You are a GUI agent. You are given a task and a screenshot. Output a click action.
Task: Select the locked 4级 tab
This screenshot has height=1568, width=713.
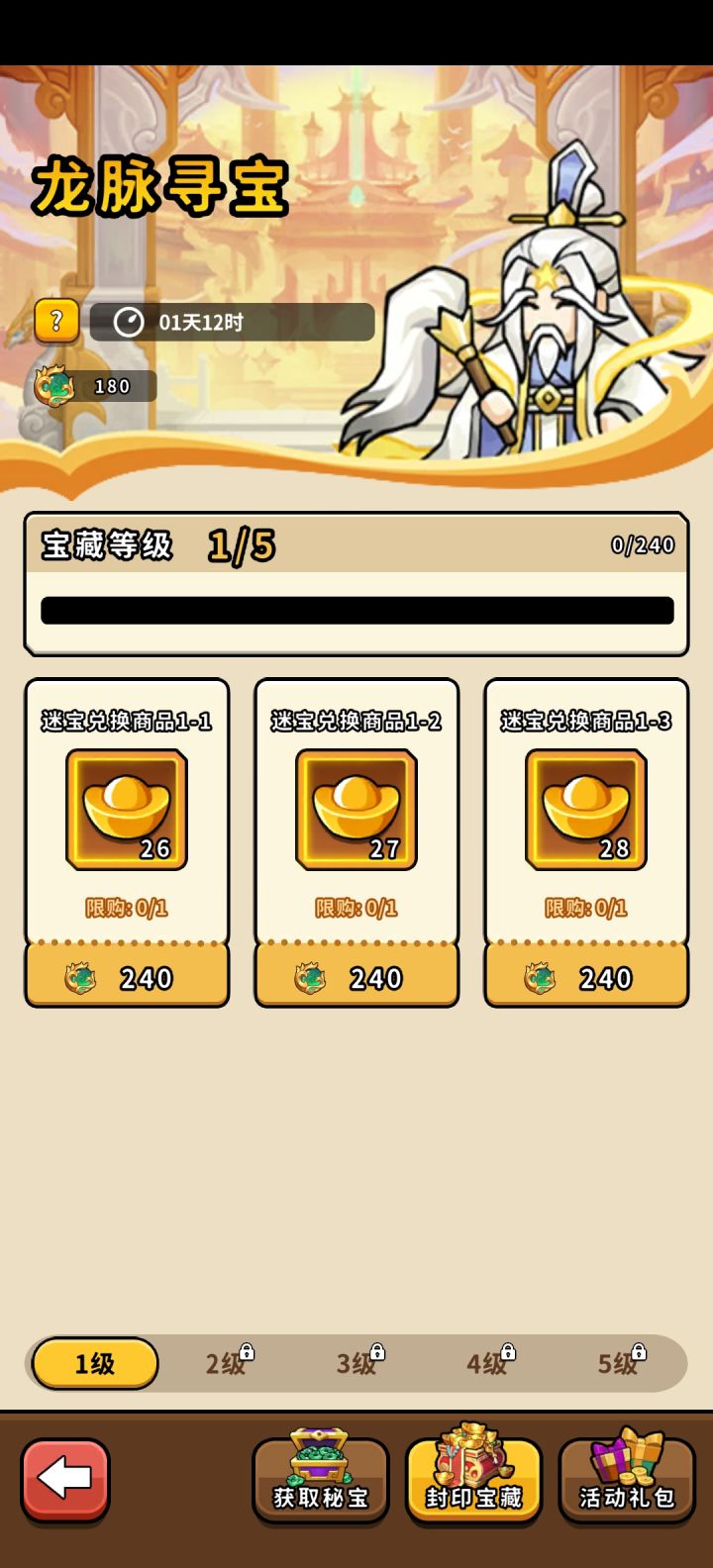tap(487, 1363)
